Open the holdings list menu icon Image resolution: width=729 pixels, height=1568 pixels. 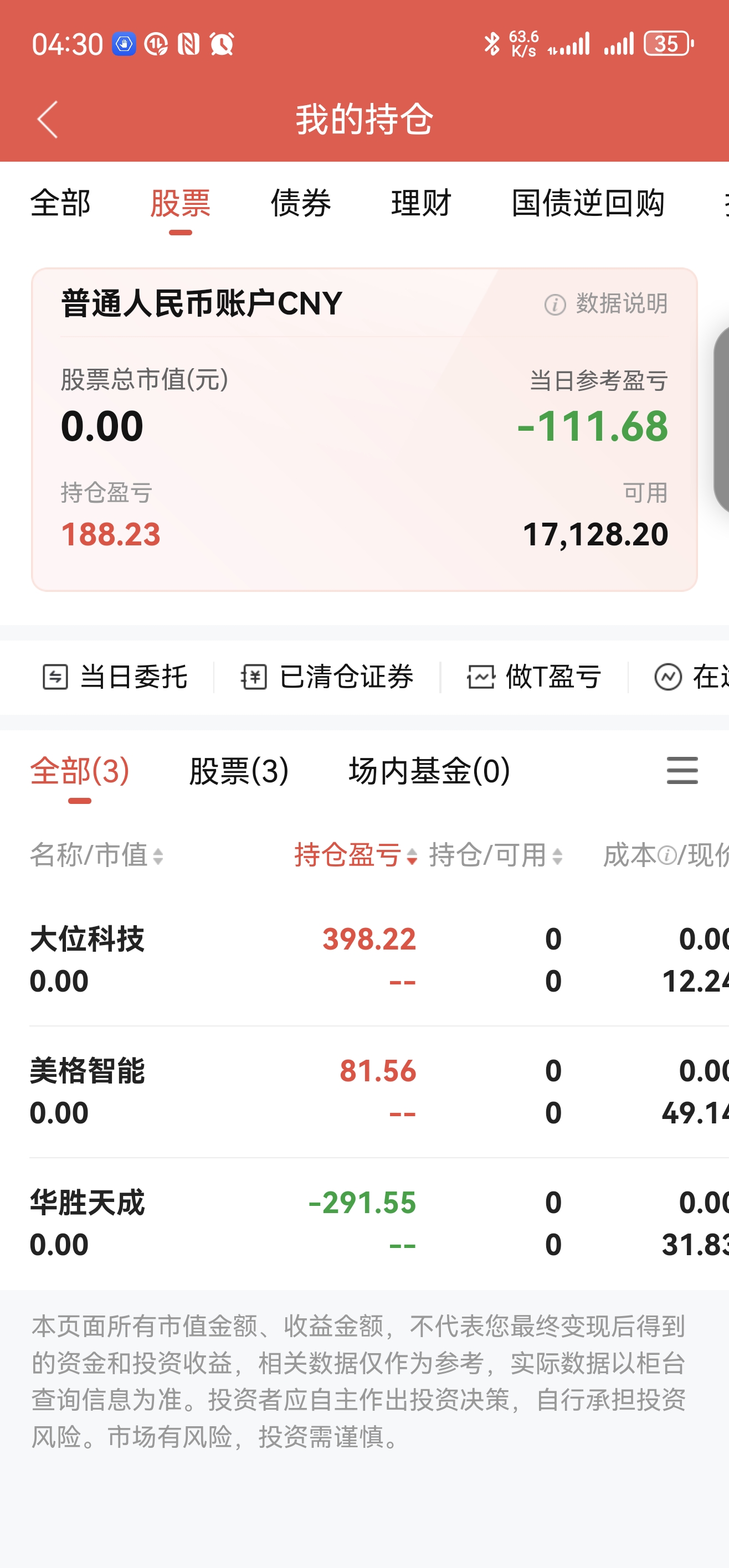(682, 771)
